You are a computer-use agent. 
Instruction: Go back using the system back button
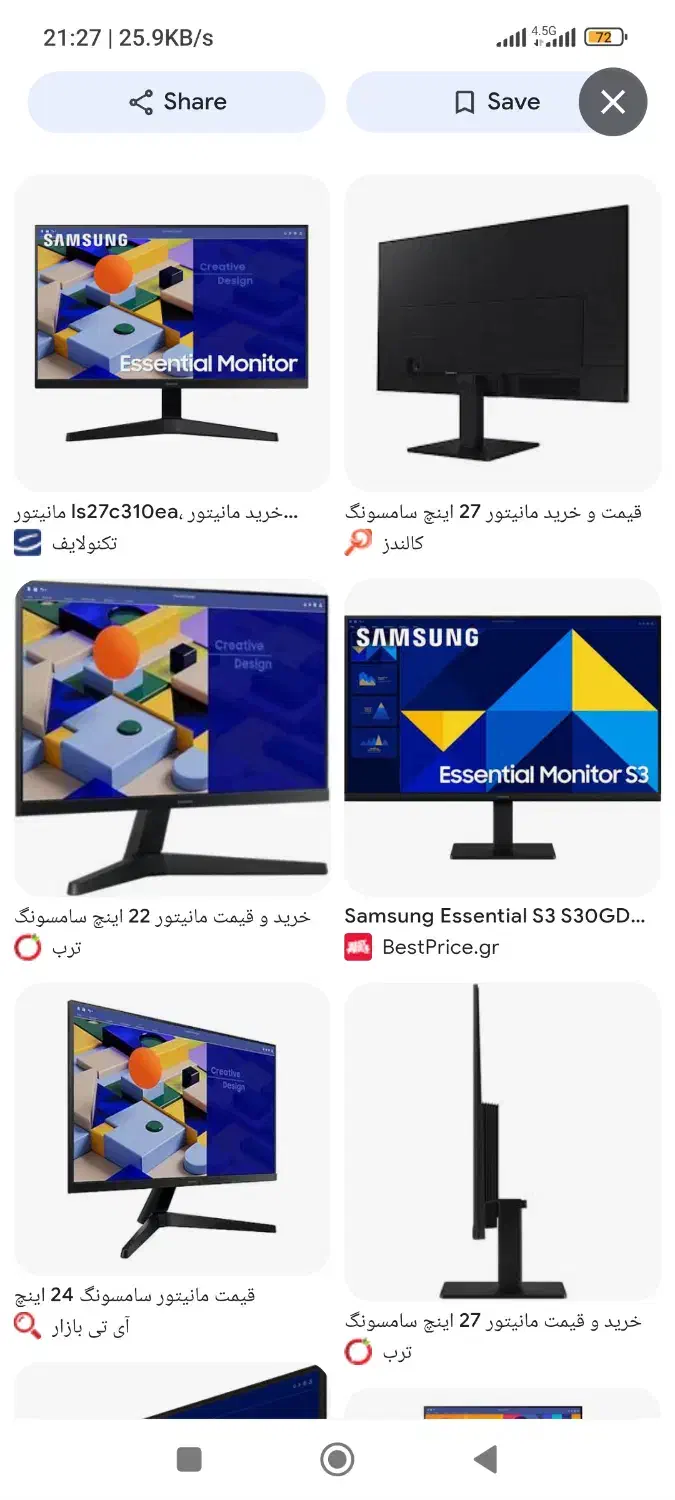(x=486, y=1459)
